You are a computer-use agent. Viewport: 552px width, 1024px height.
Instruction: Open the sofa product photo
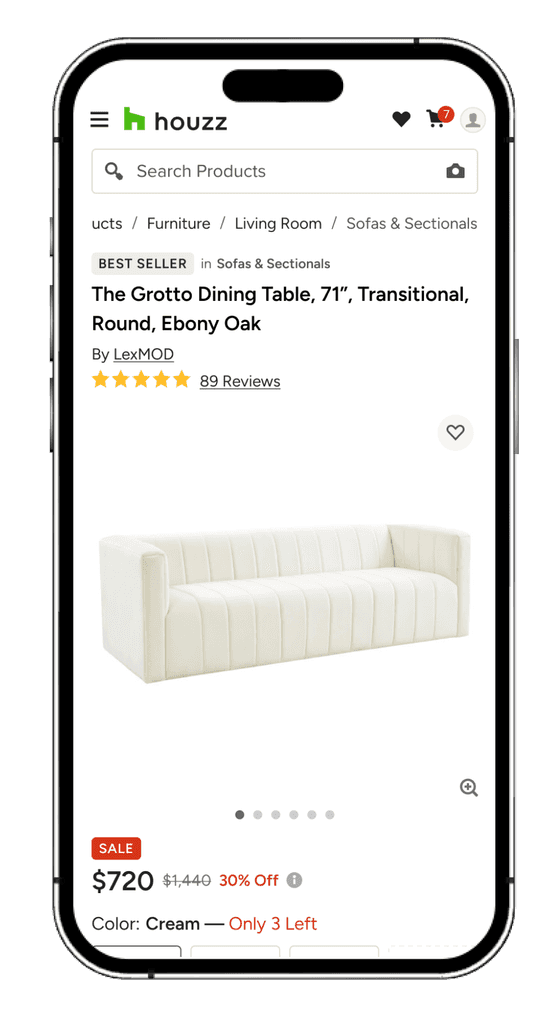[x=284, y=603]
